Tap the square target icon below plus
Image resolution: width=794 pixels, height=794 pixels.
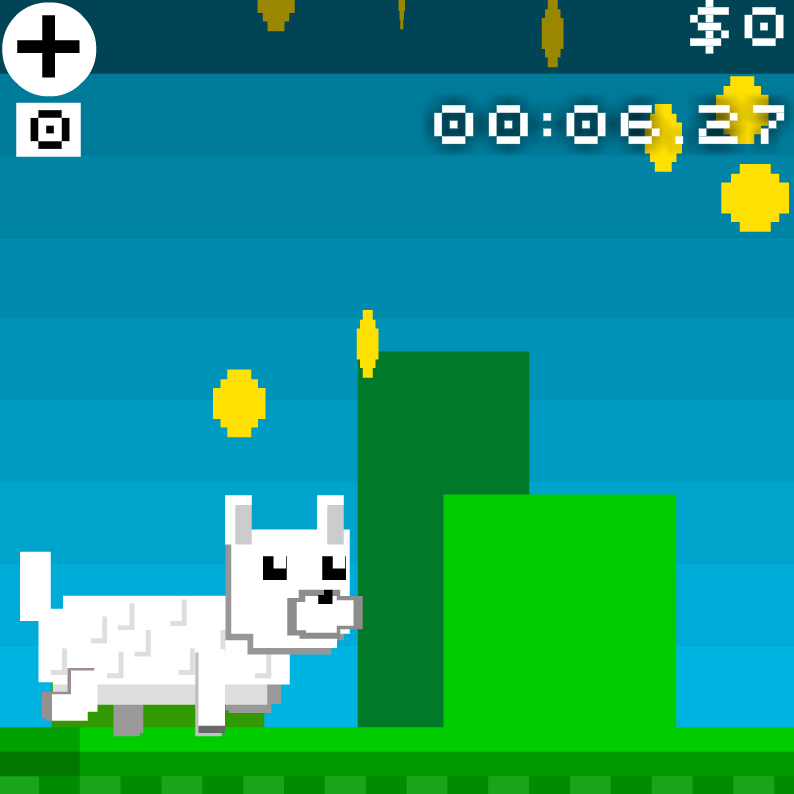[48, 130]
